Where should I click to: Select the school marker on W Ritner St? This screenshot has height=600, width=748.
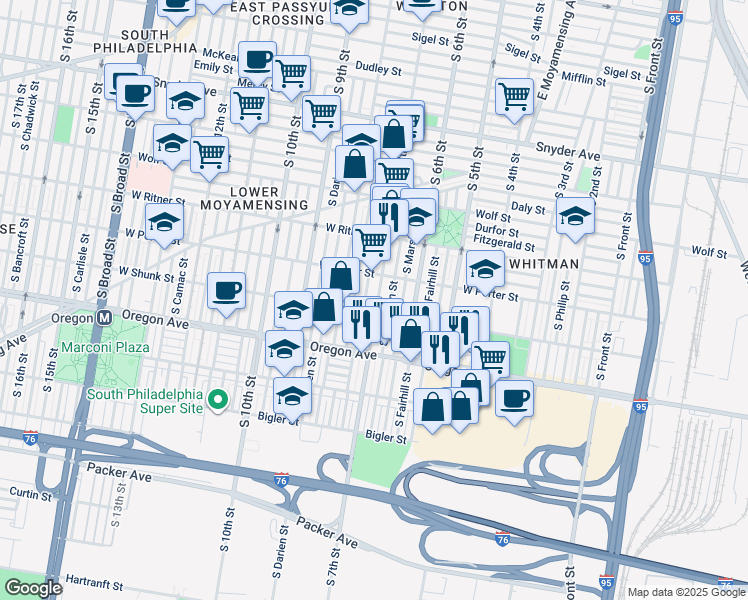click(165, 224)
